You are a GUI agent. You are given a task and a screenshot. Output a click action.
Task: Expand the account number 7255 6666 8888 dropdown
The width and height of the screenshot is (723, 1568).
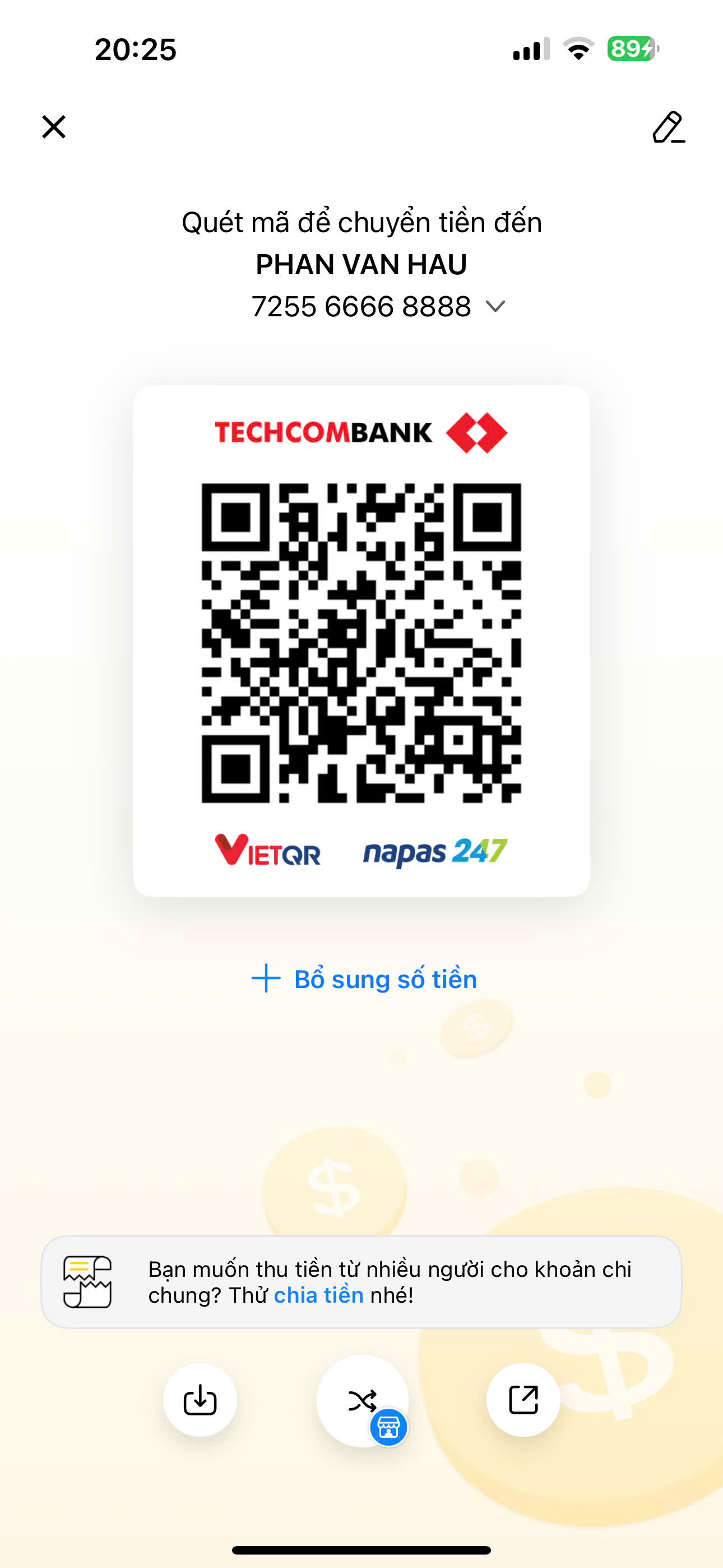pos(495,306)
